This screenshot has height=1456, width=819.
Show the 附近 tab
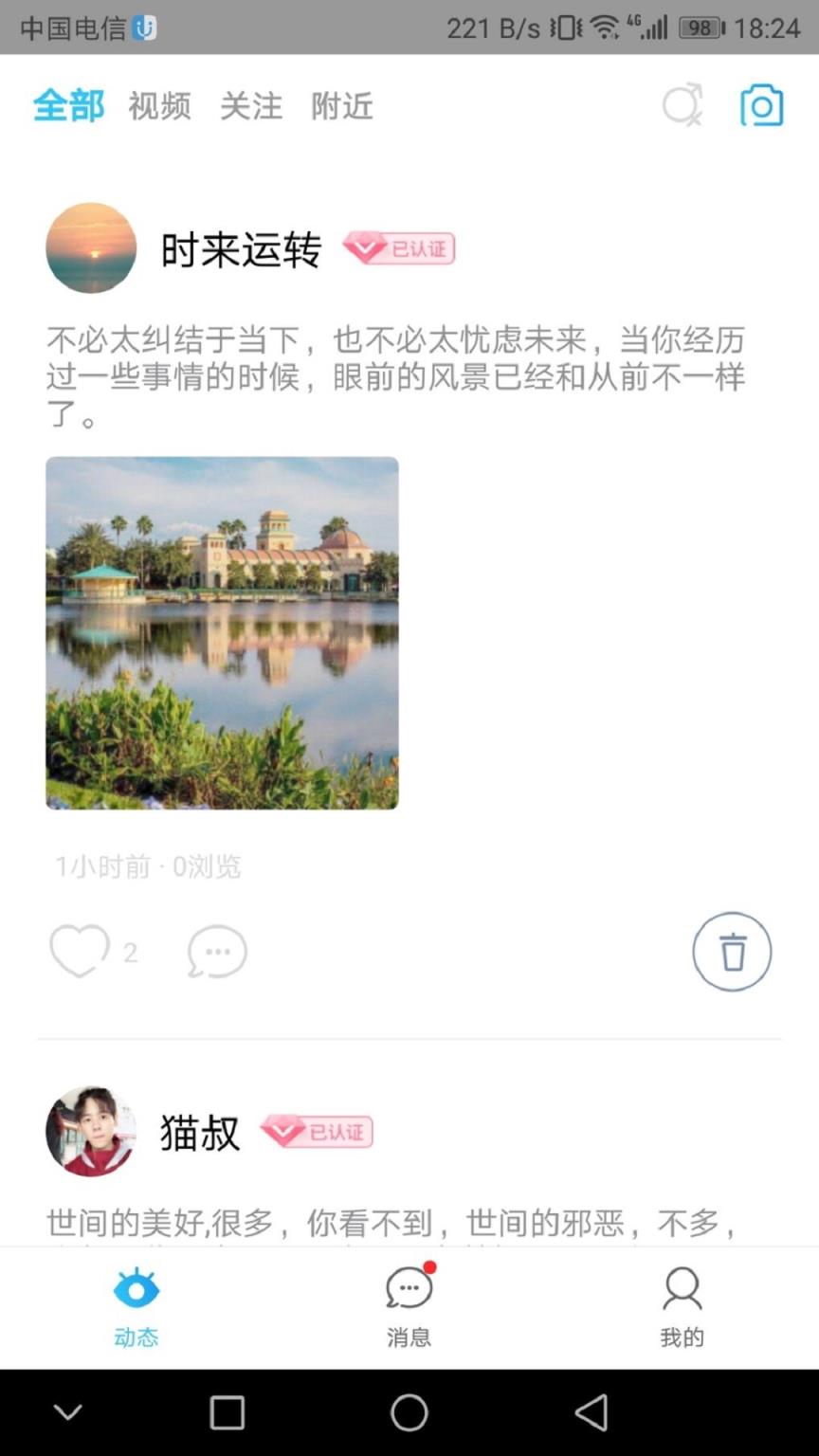click(x=342, y=106)
